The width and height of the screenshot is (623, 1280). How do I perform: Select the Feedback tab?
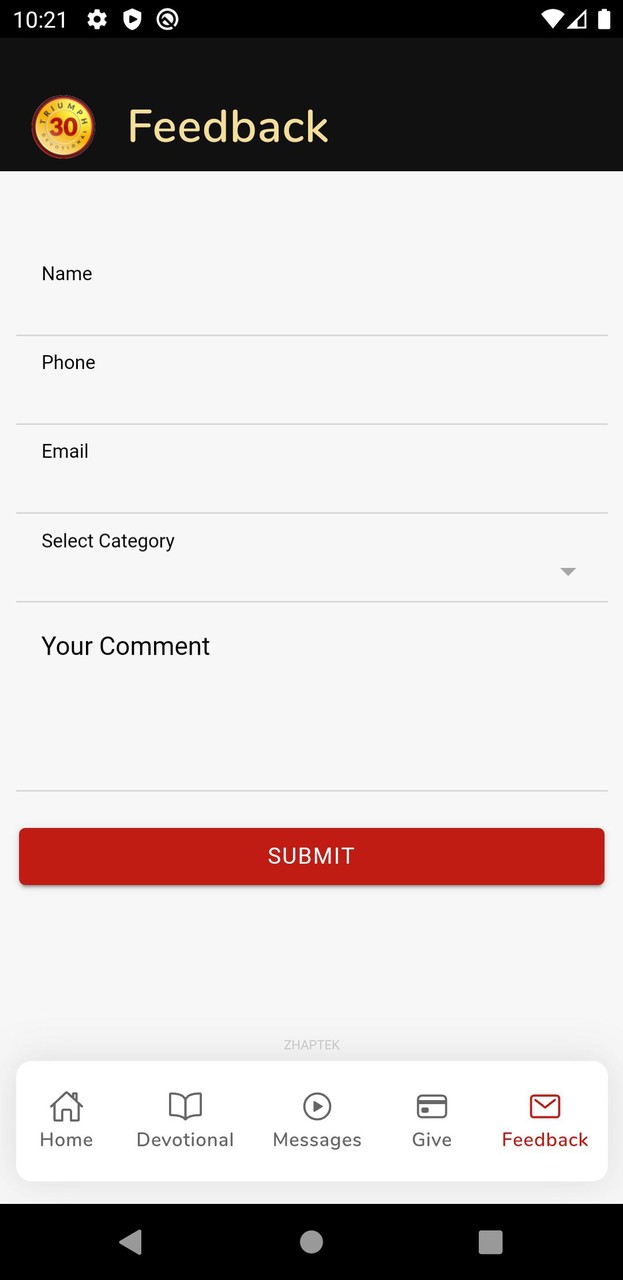pos(545,1120)
